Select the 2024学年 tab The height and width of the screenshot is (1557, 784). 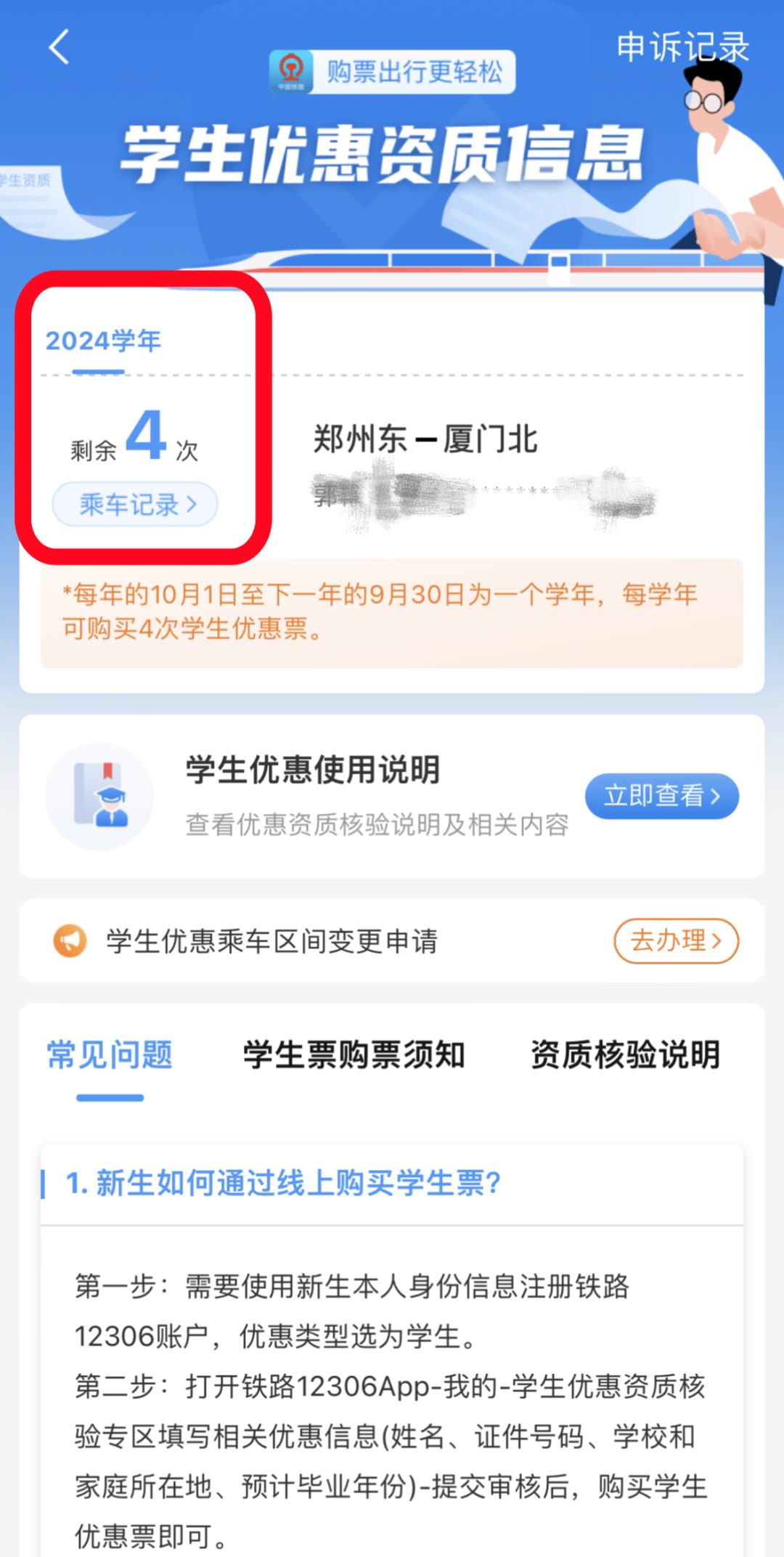click(103, 341)
